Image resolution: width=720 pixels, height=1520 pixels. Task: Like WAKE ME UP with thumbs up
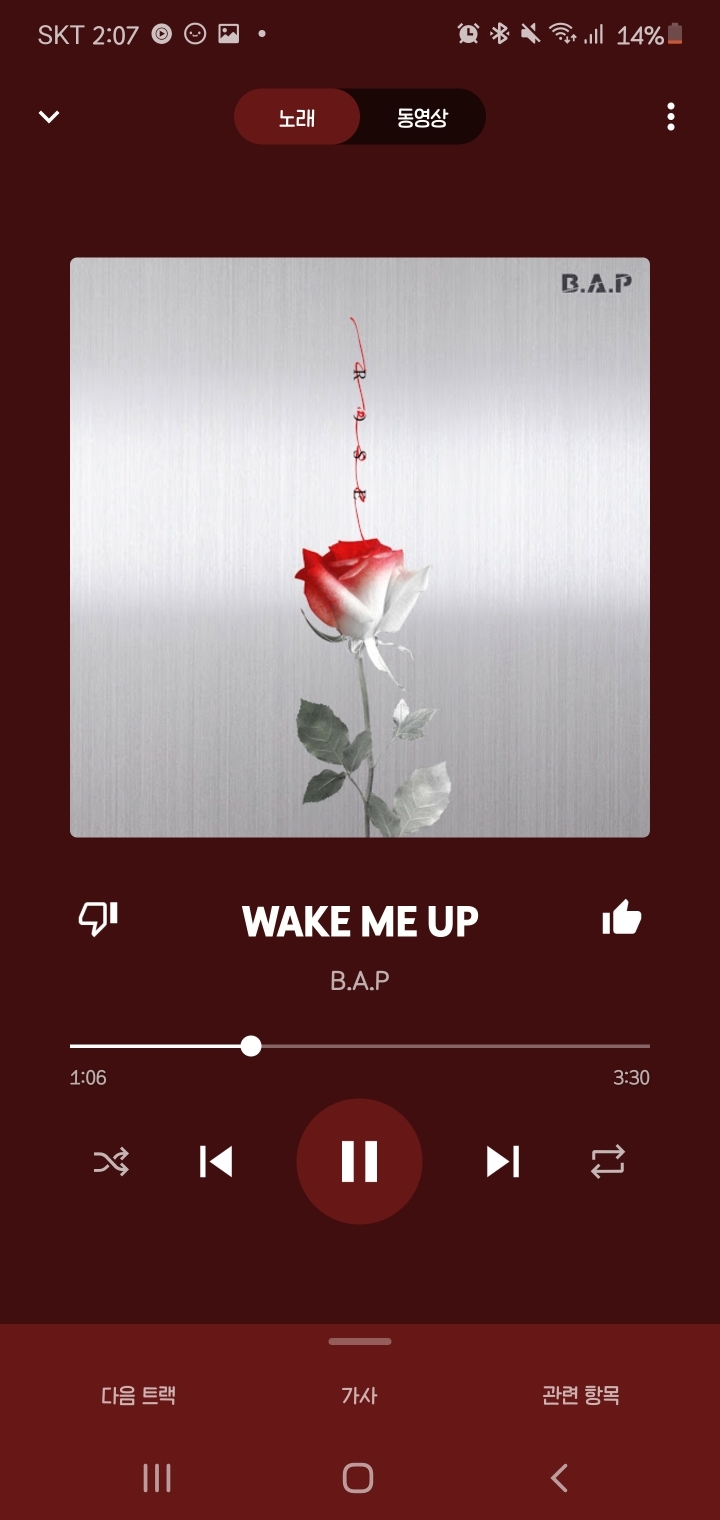pyautogui.click(x=621, y=918)
